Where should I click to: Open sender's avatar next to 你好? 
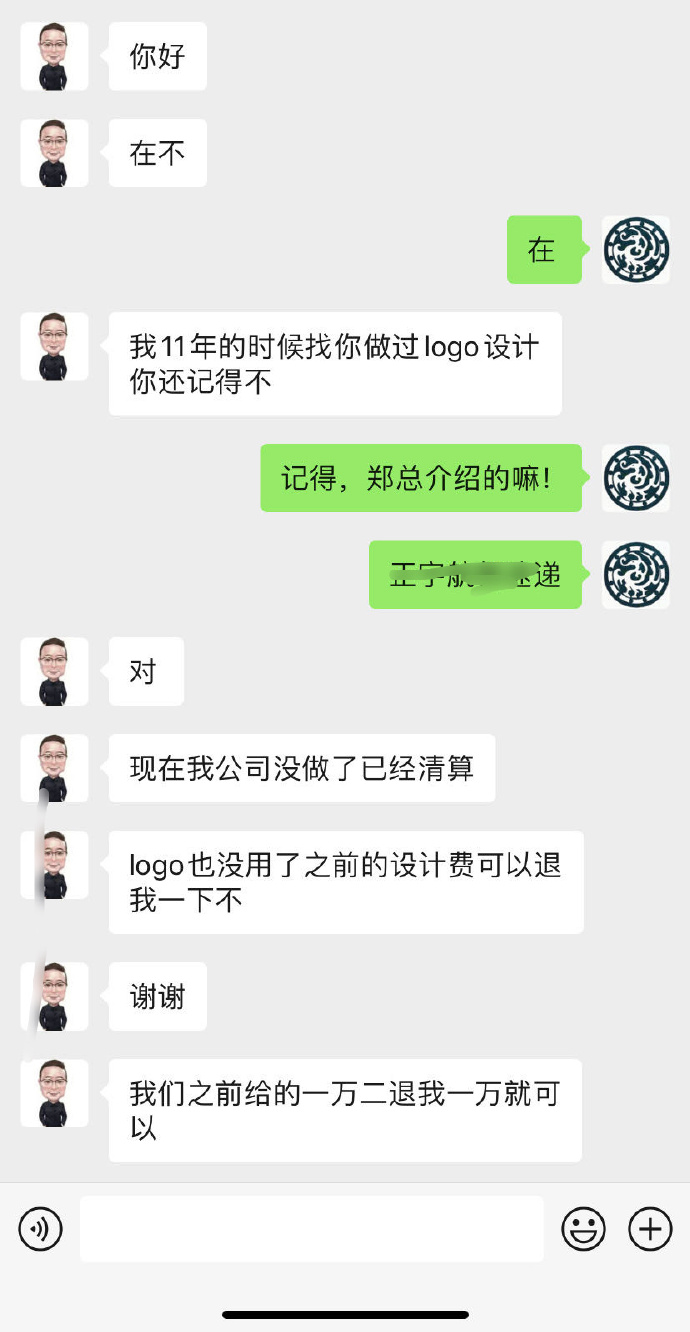click(x=54, y=57)
